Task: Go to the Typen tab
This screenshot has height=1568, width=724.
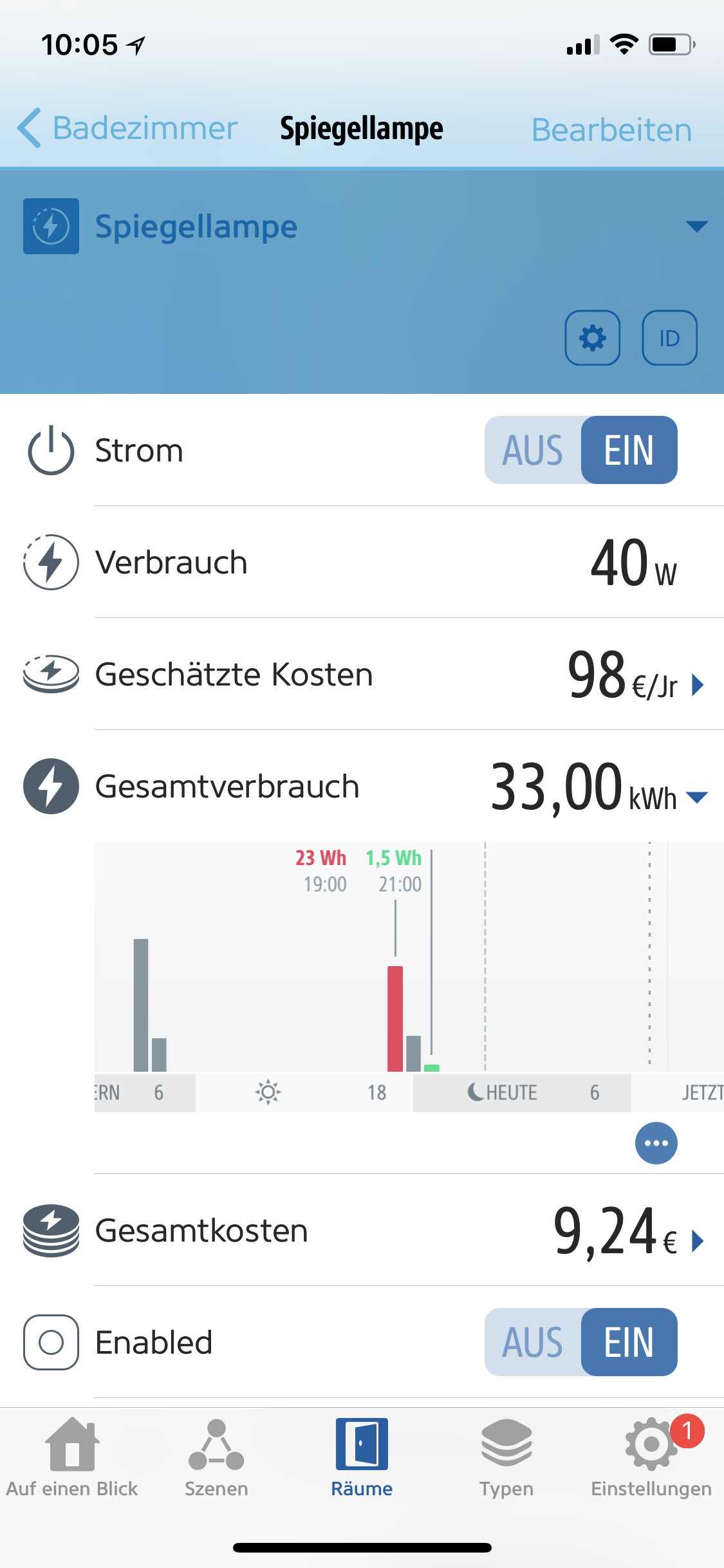Action: 506,1458
